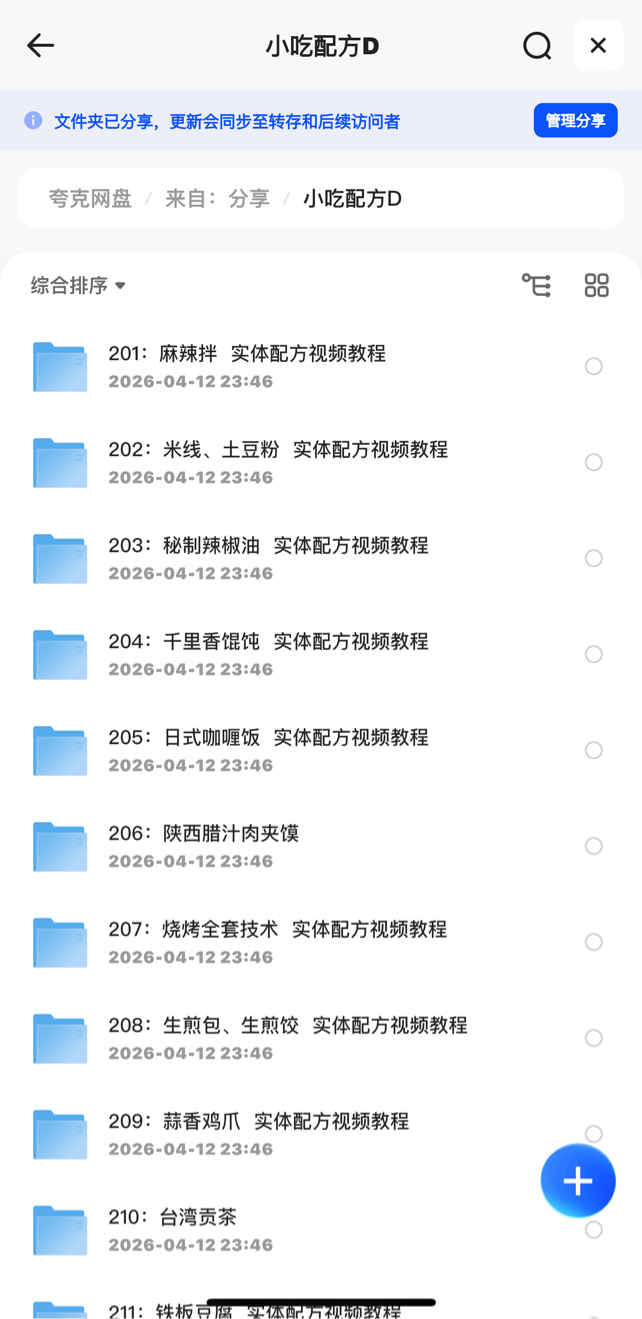Switch to grid view layout
642x1319 pixels.
pyautogui.click(x=596, y=286)
